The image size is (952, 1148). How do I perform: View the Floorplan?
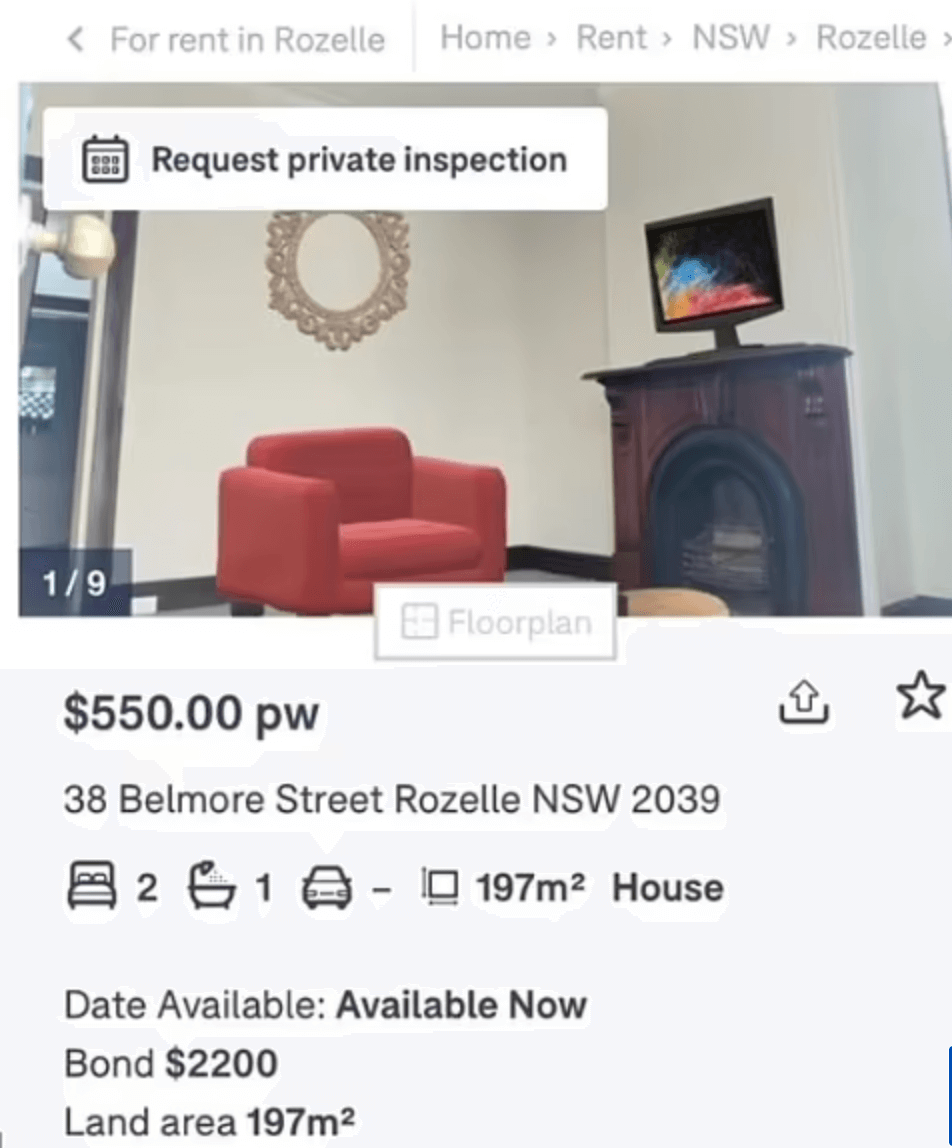point(496,623)
